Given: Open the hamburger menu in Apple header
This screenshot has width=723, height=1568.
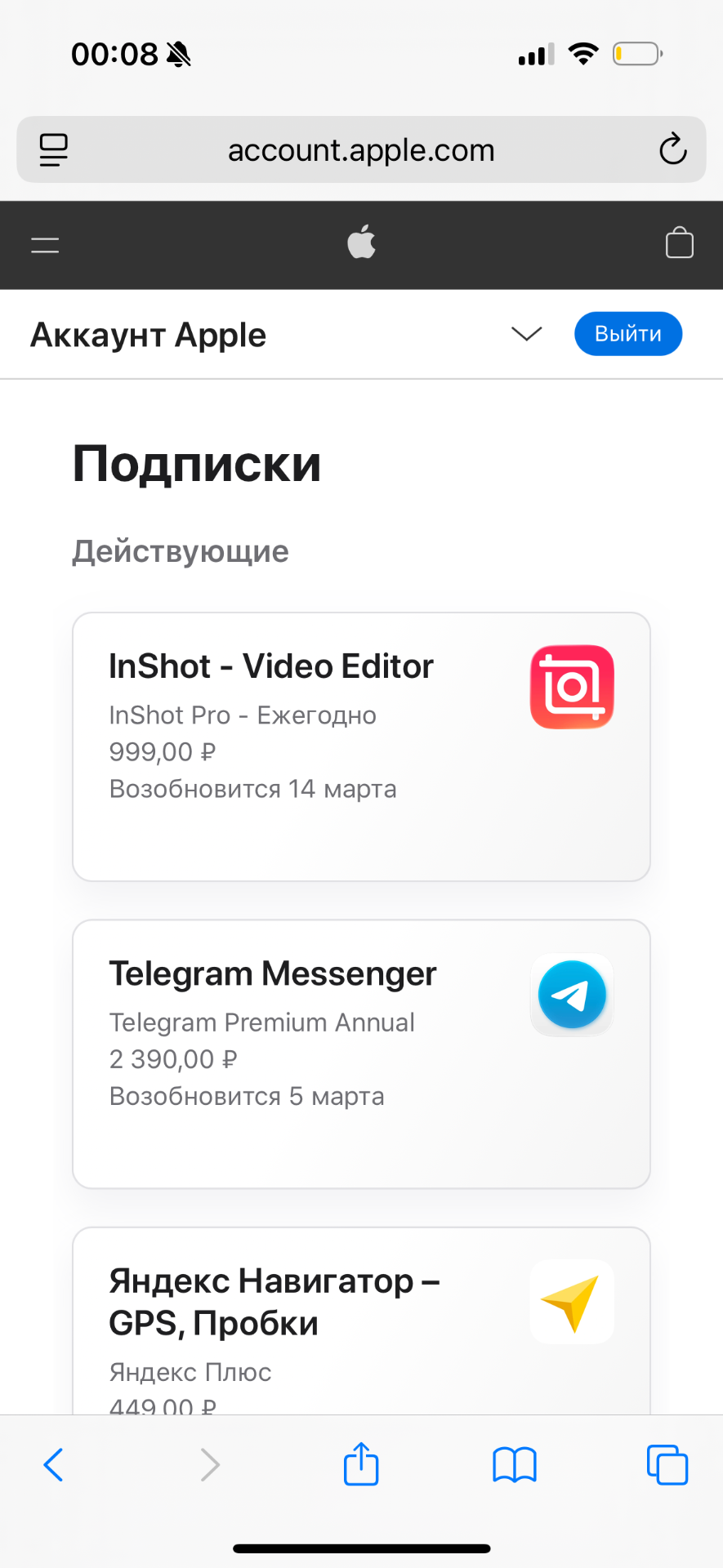Looking at the screenshot, I should [x=45, y=245].
